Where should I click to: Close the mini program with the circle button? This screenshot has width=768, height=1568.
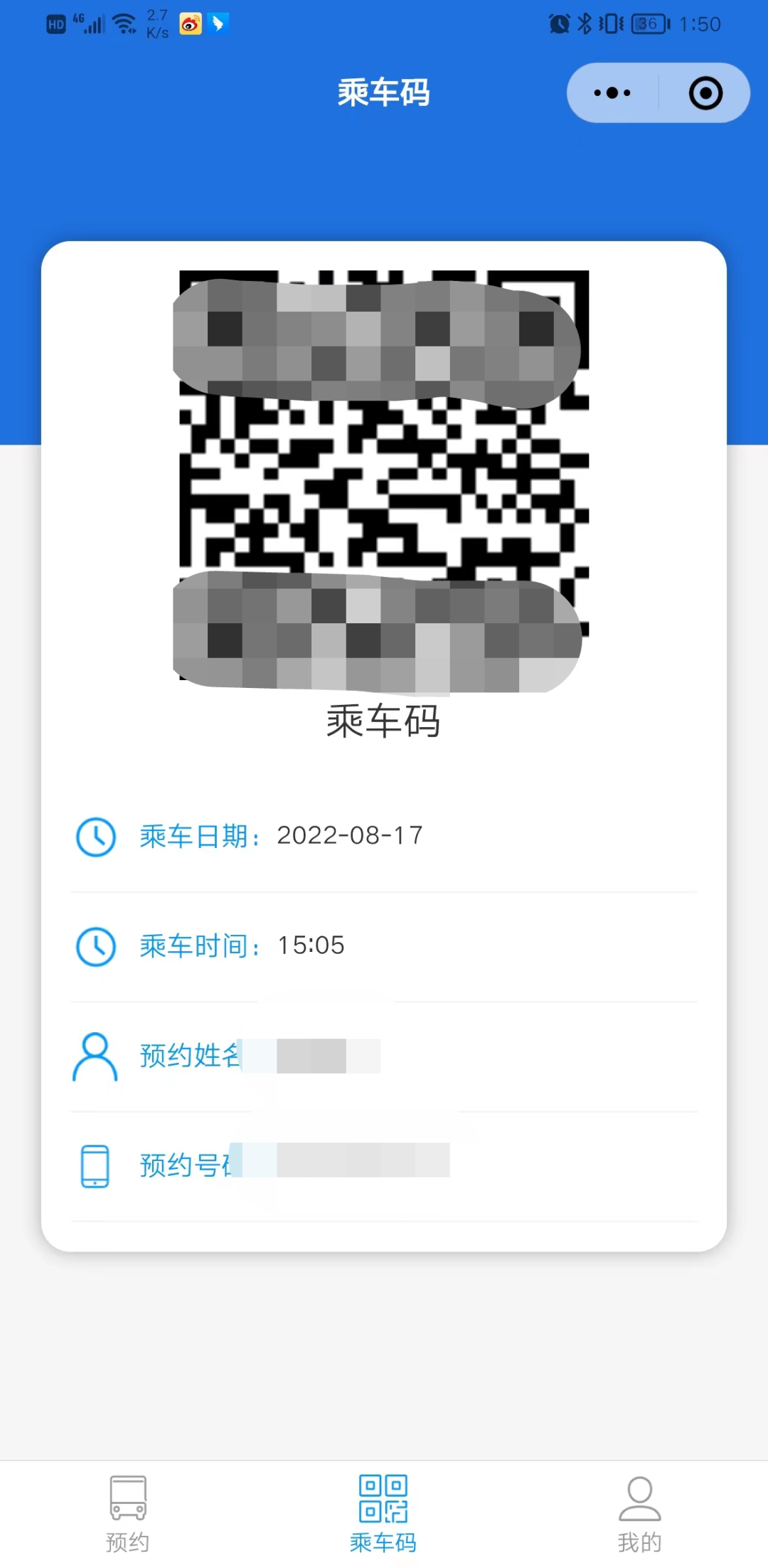[x=705, y=93]
